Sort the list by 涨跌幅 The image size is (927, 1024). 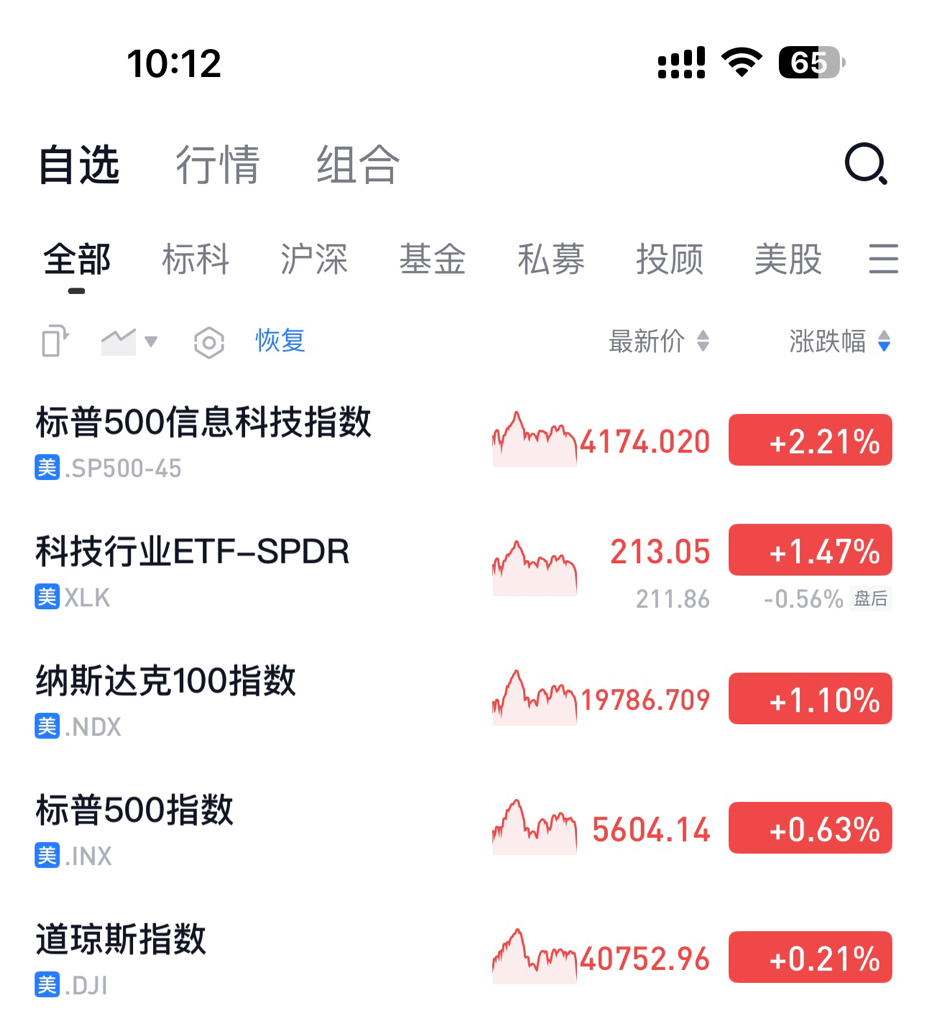coord(840,341)
